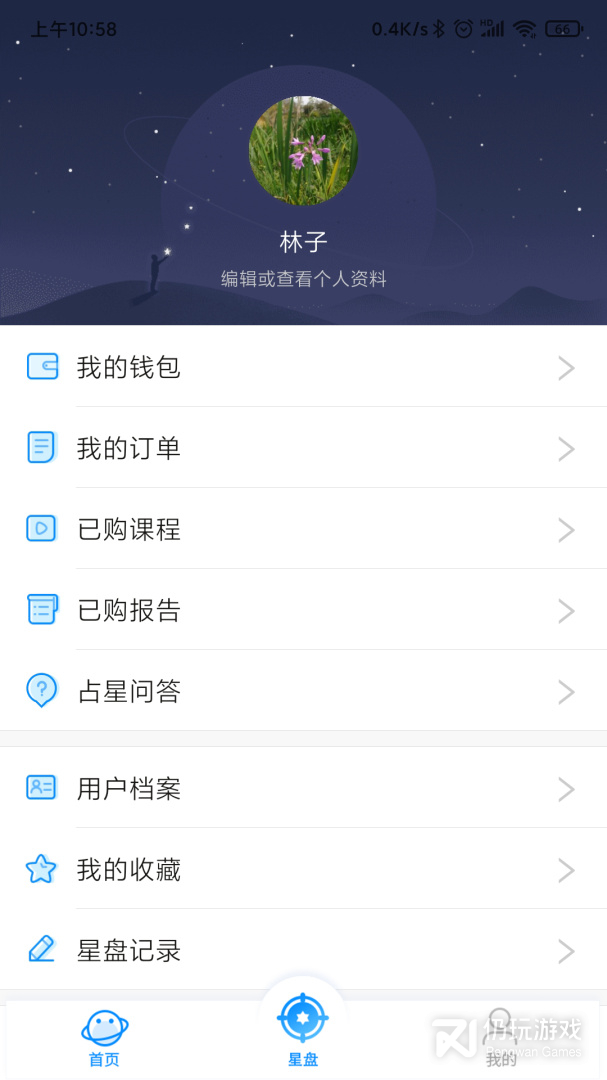Open 已购课程 purchased courses

click(x=303, y=529)
